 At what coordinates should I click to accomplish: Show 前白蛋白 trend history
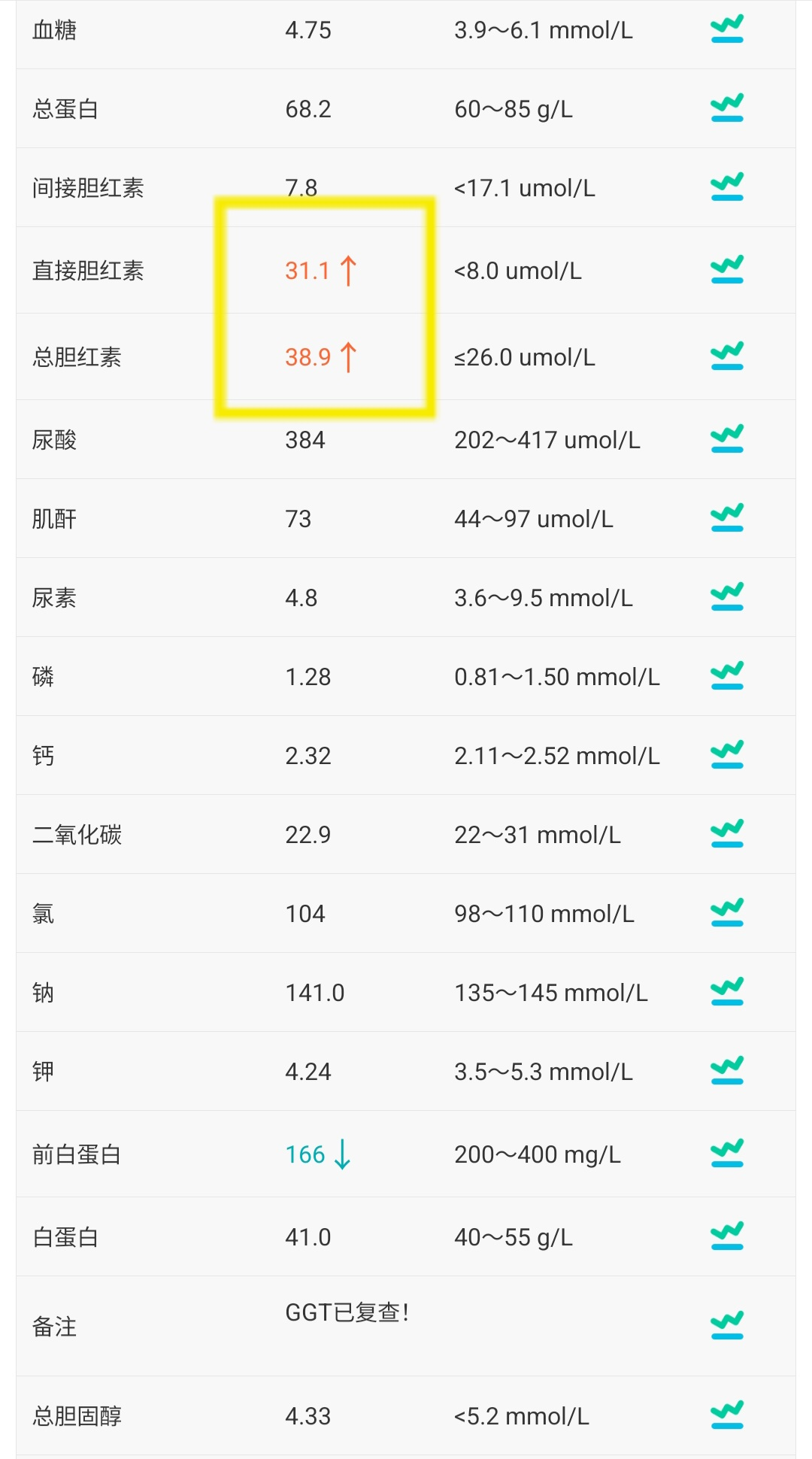[x=727, y=1154]
